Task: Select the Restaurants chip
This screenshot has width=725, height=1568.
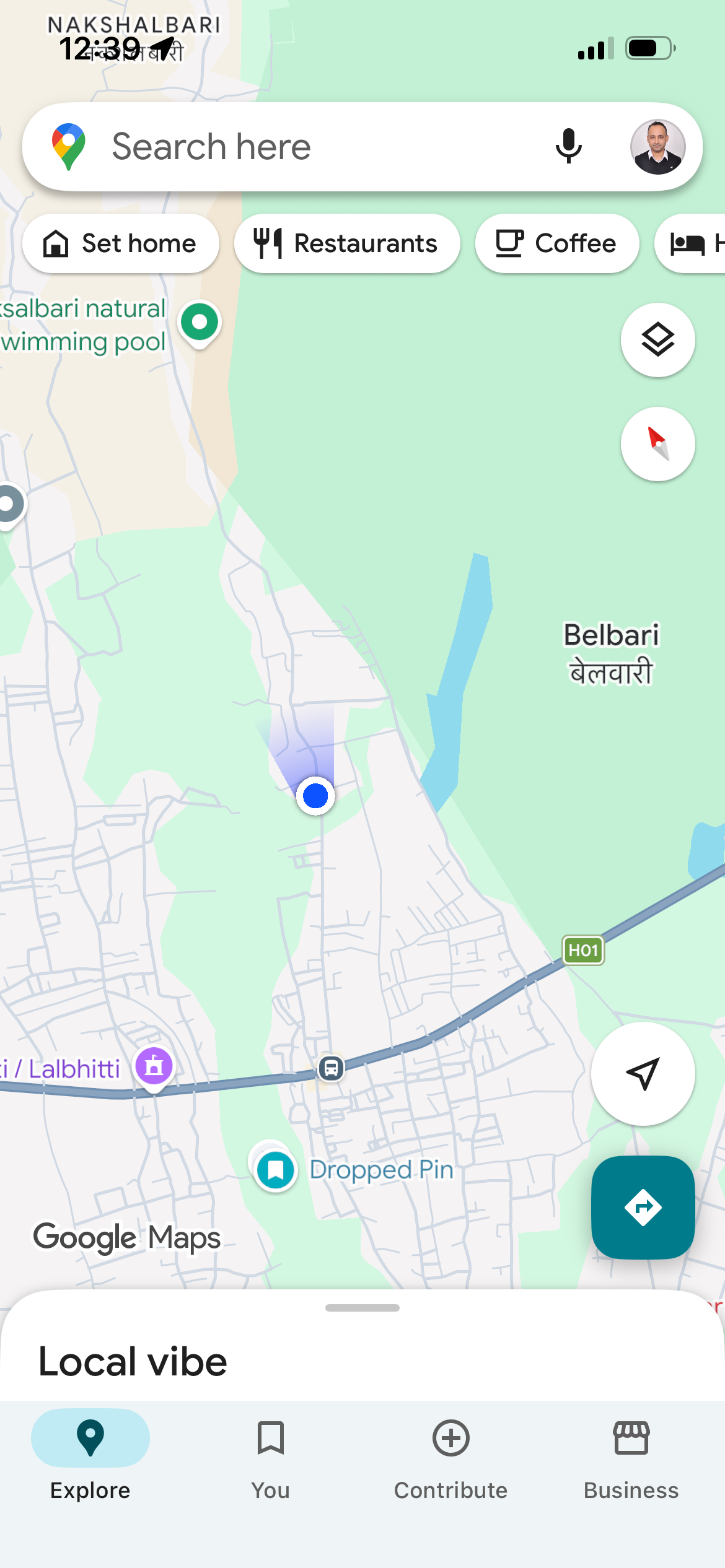Action: 347,243
